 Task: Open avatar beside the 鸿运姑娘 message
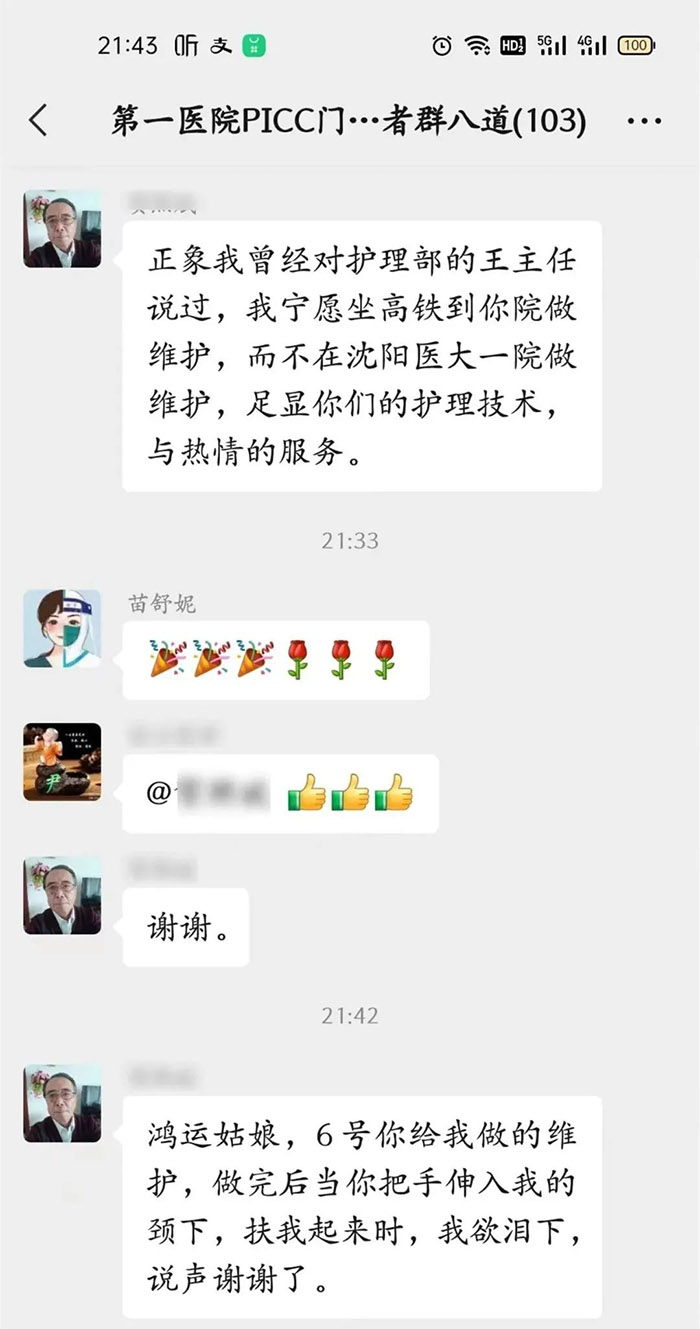(62, 1103)
